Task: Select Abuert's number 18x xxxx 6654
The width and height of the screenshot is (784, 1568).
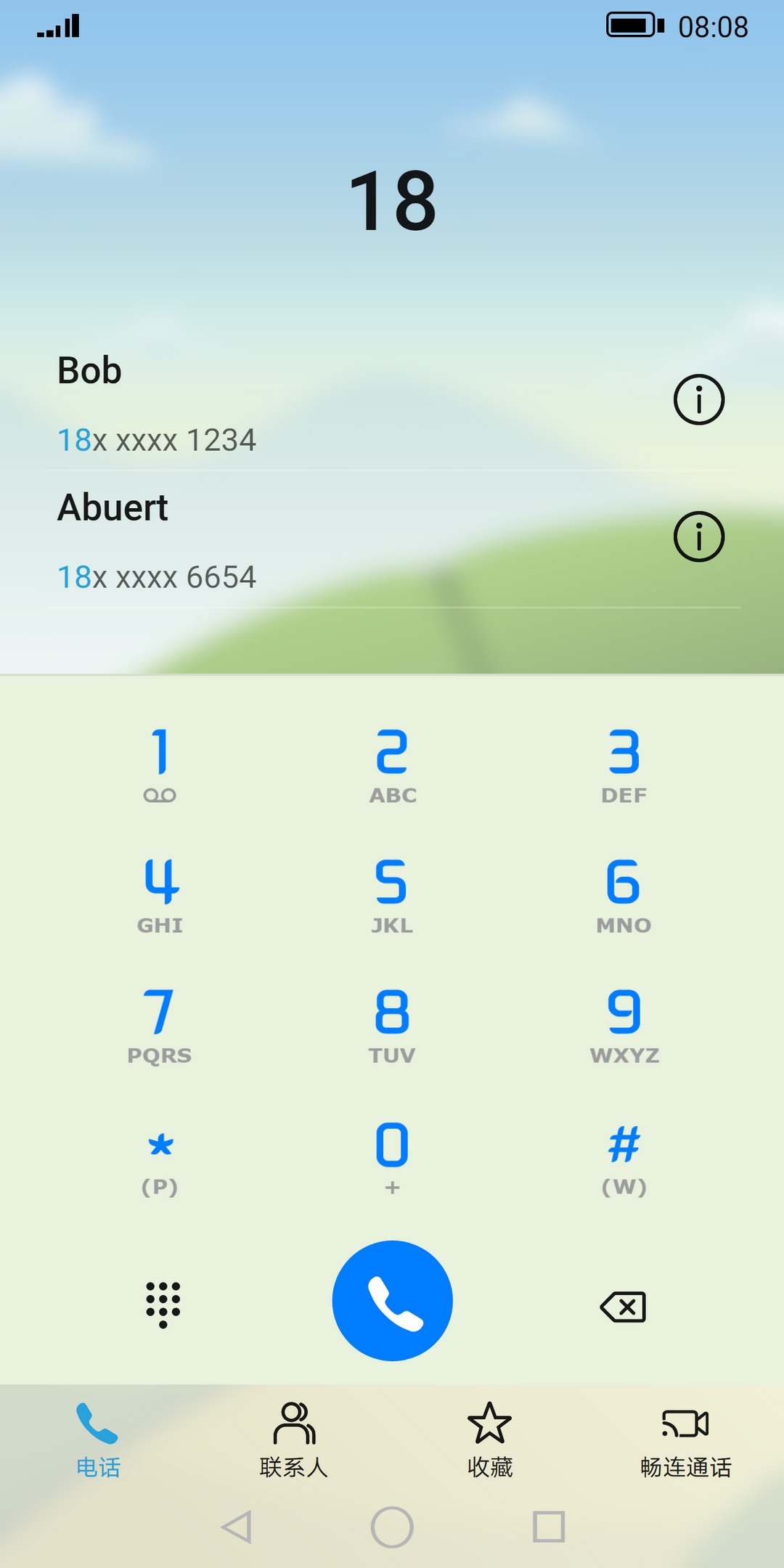Action: [157, 577]
